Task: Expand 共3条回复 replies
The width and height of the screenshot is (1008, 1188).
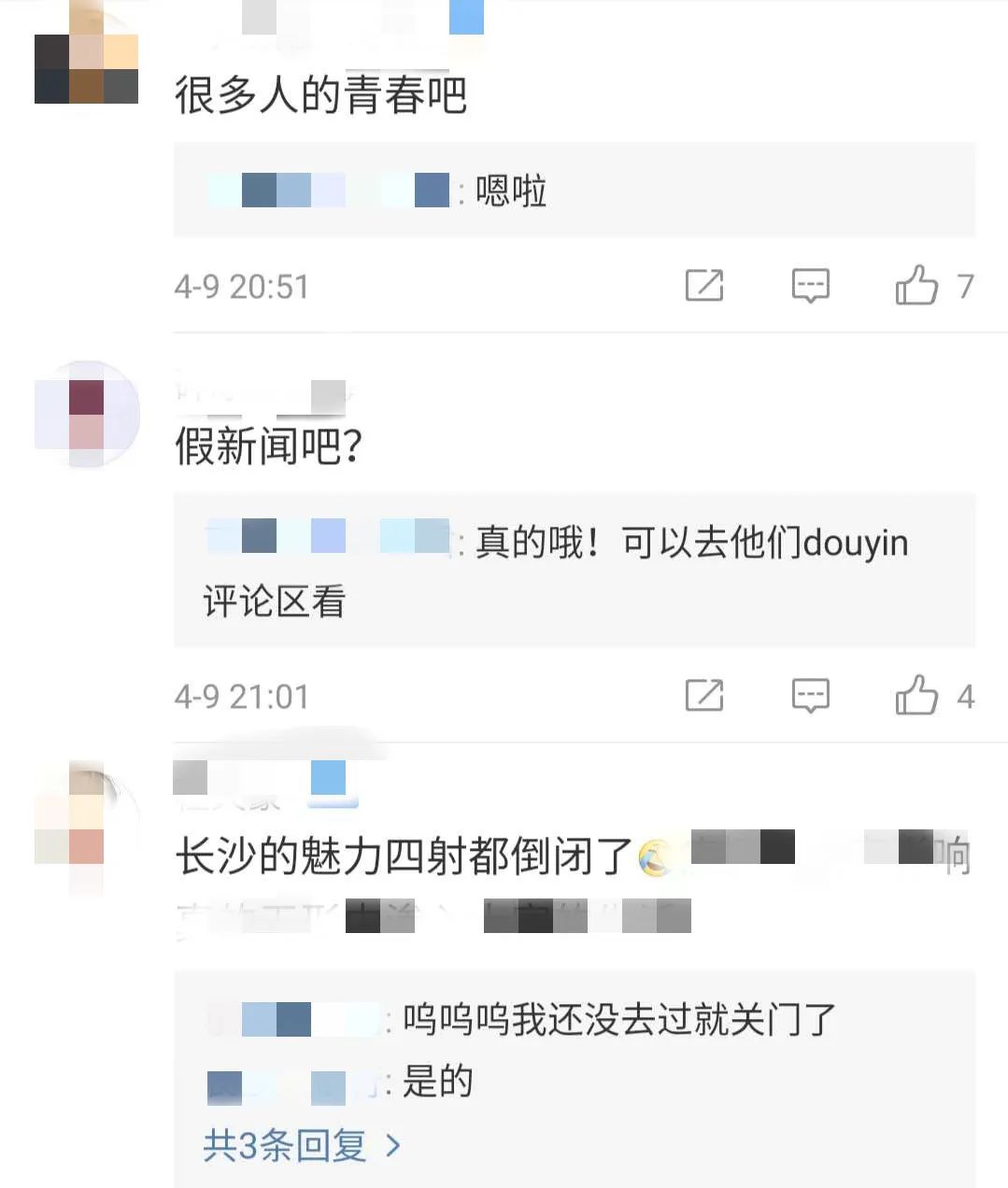Action: pos(301,1145)
